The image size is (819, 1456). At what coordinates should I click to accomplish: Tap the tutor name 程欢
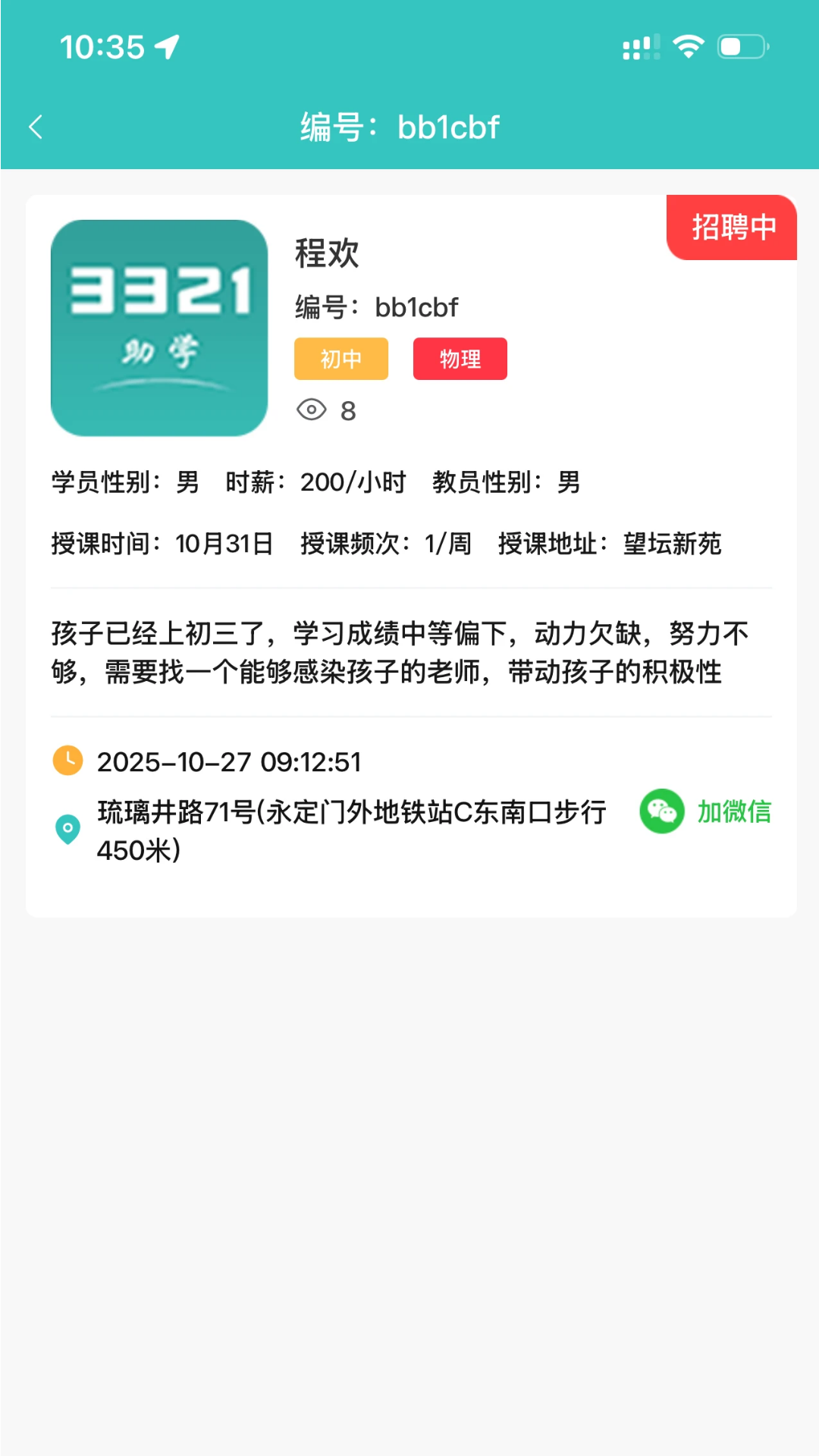coord(328,253)
